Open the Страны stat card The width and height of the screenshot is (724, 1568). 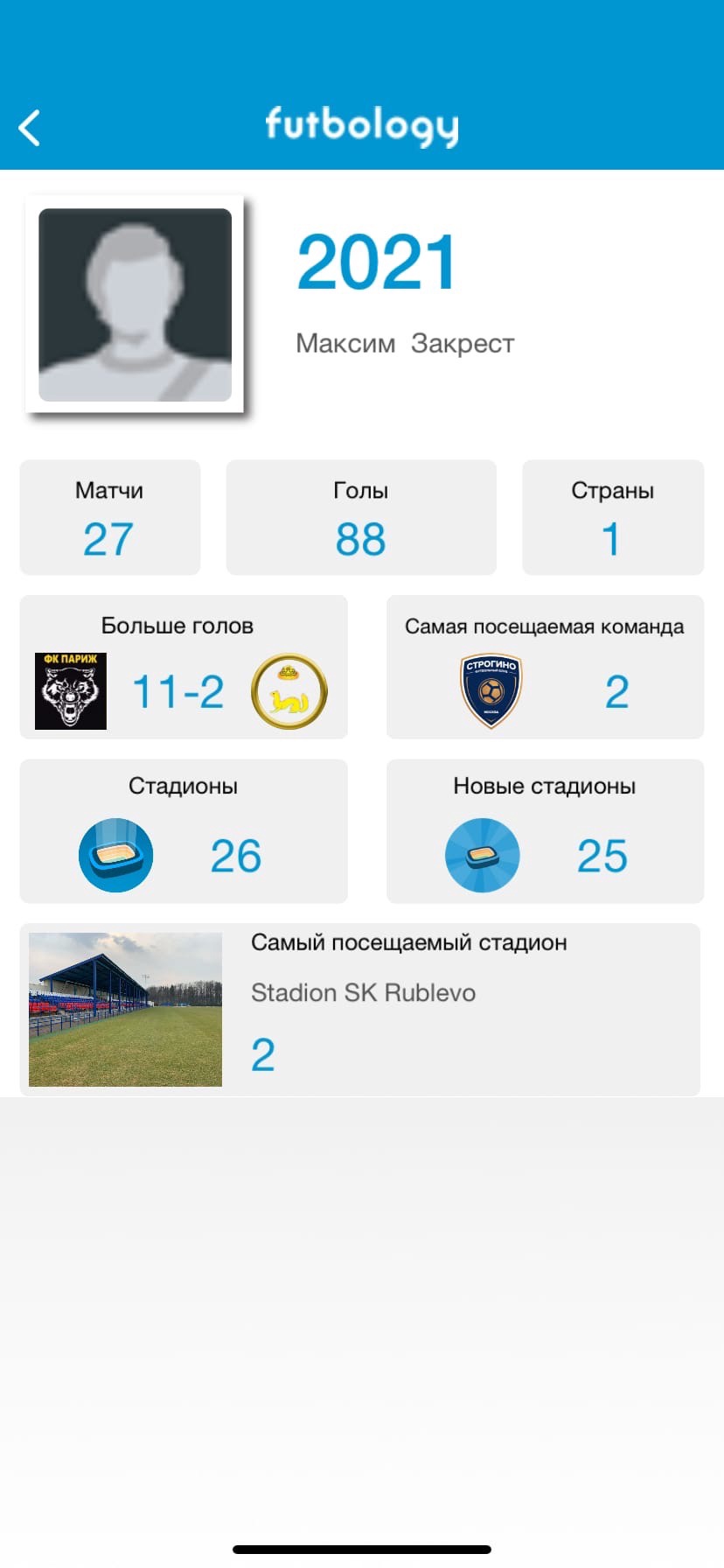point(613,517)
